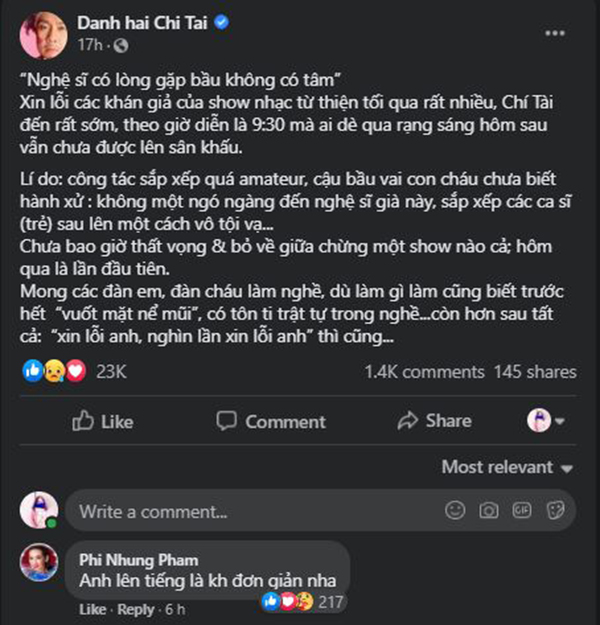Open the 23K reactions list

110,372
